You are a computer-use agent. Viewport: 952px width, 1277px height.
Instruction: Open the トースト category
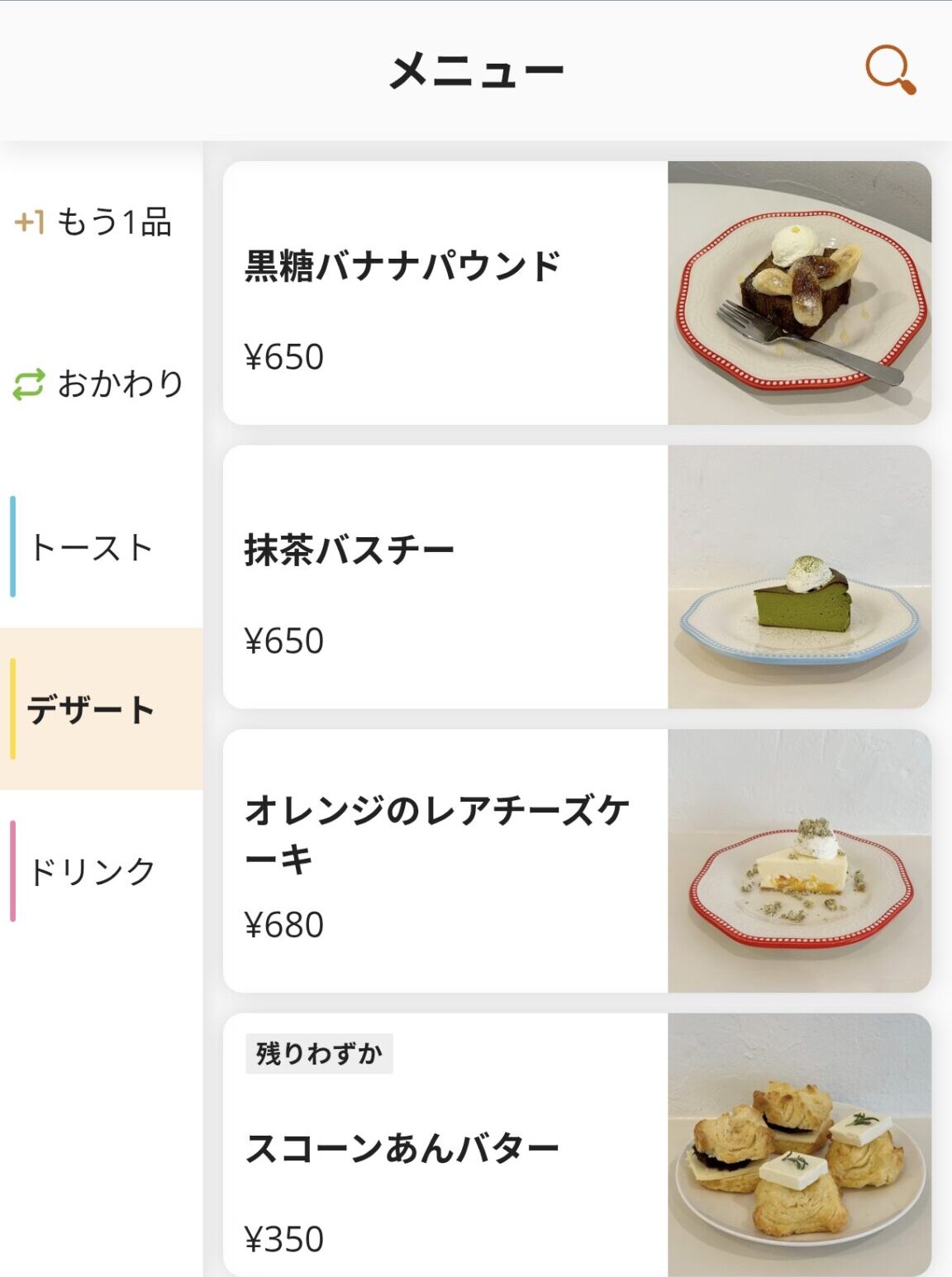click(x=93, y=547)
